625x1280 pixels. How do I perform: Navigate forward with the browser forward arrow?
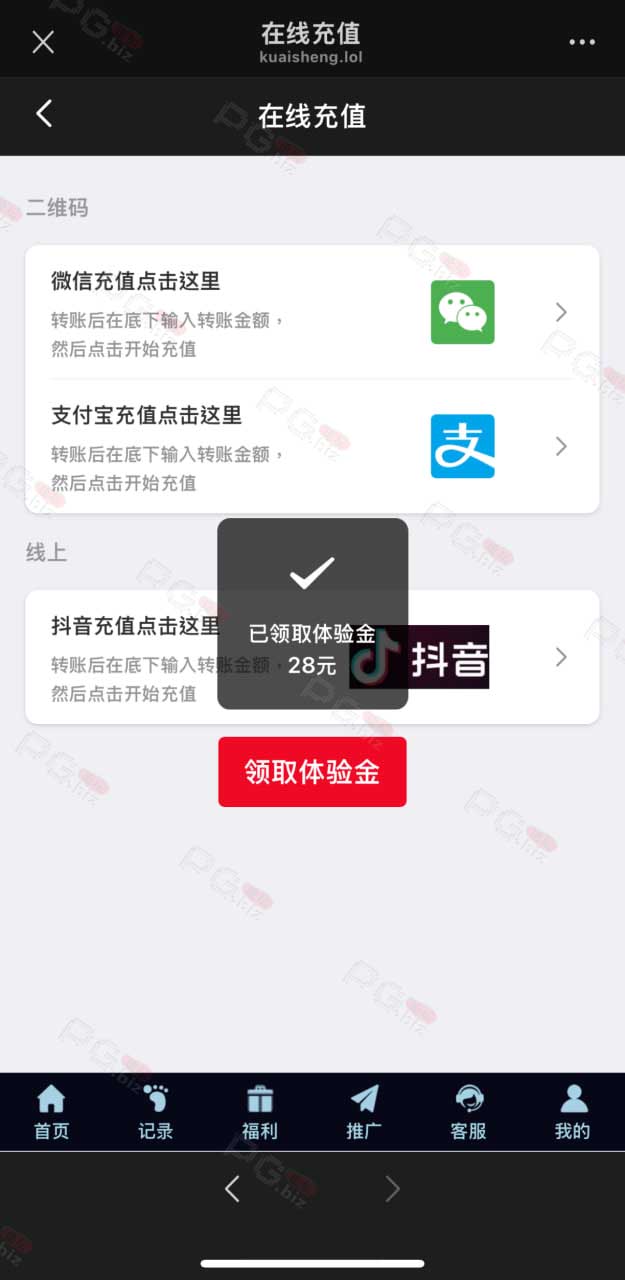coord(392,1188)
